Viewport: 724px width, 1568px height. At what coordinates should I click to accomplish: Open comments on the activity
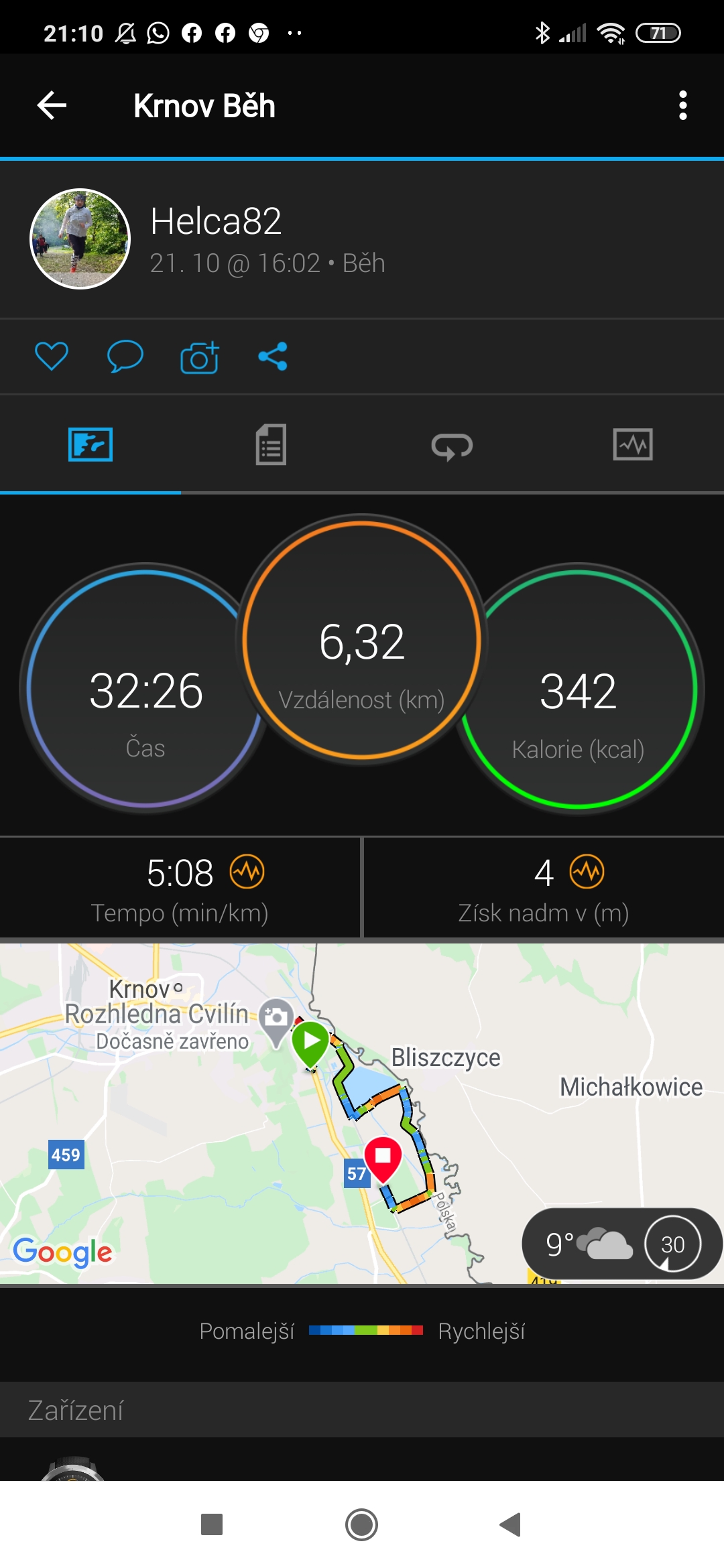[x=125, y=356]
